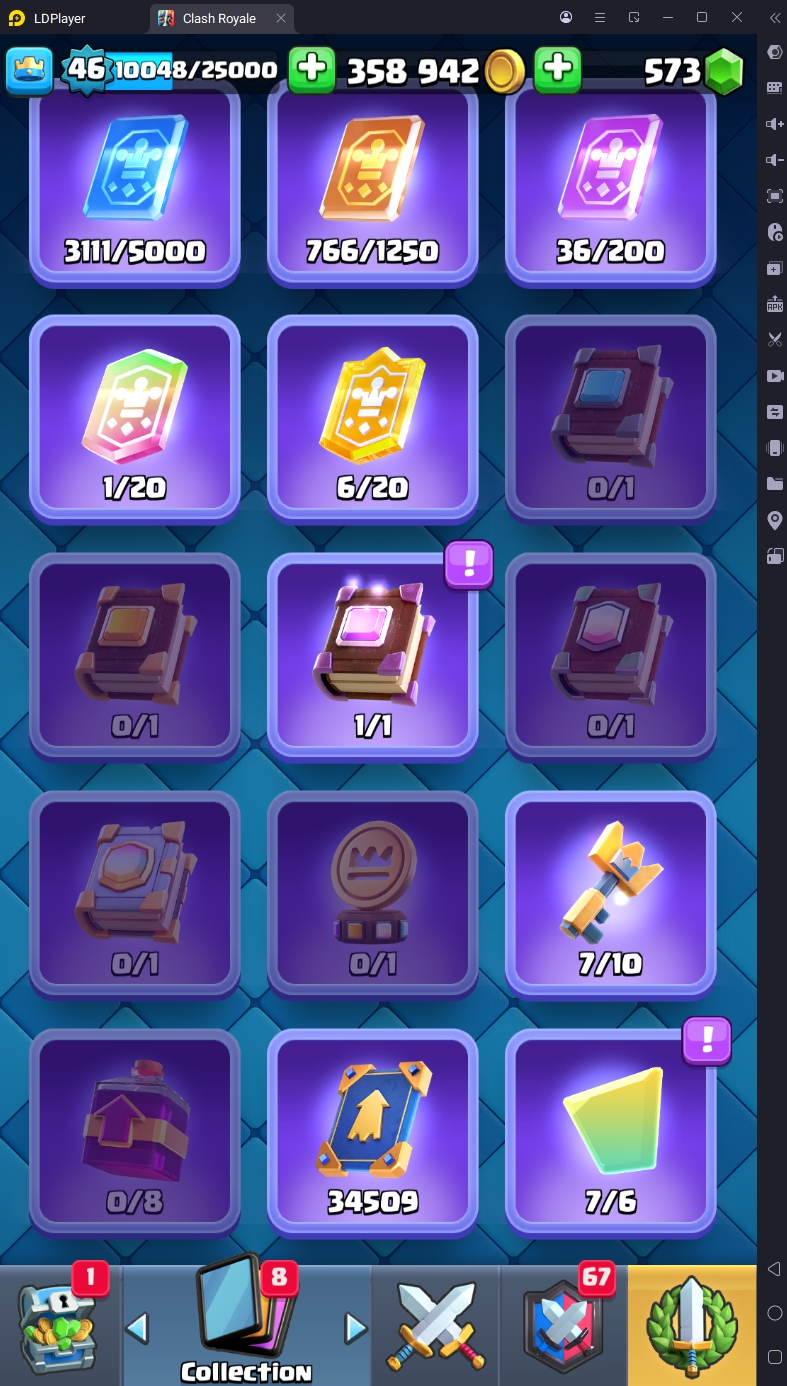Open the magic hammer item 7/10
This screenshot has width=787, height=1386.
610,895
